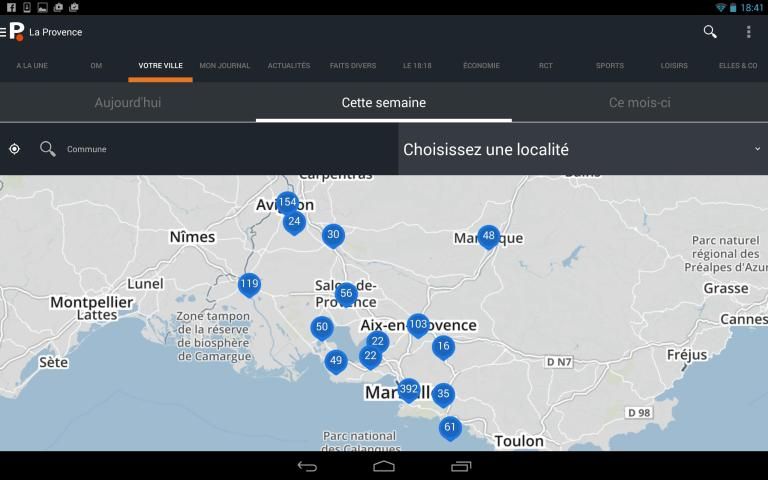Show events for Ce mois-ci
Screen dimensions: 768x480
tap(640, 103)
